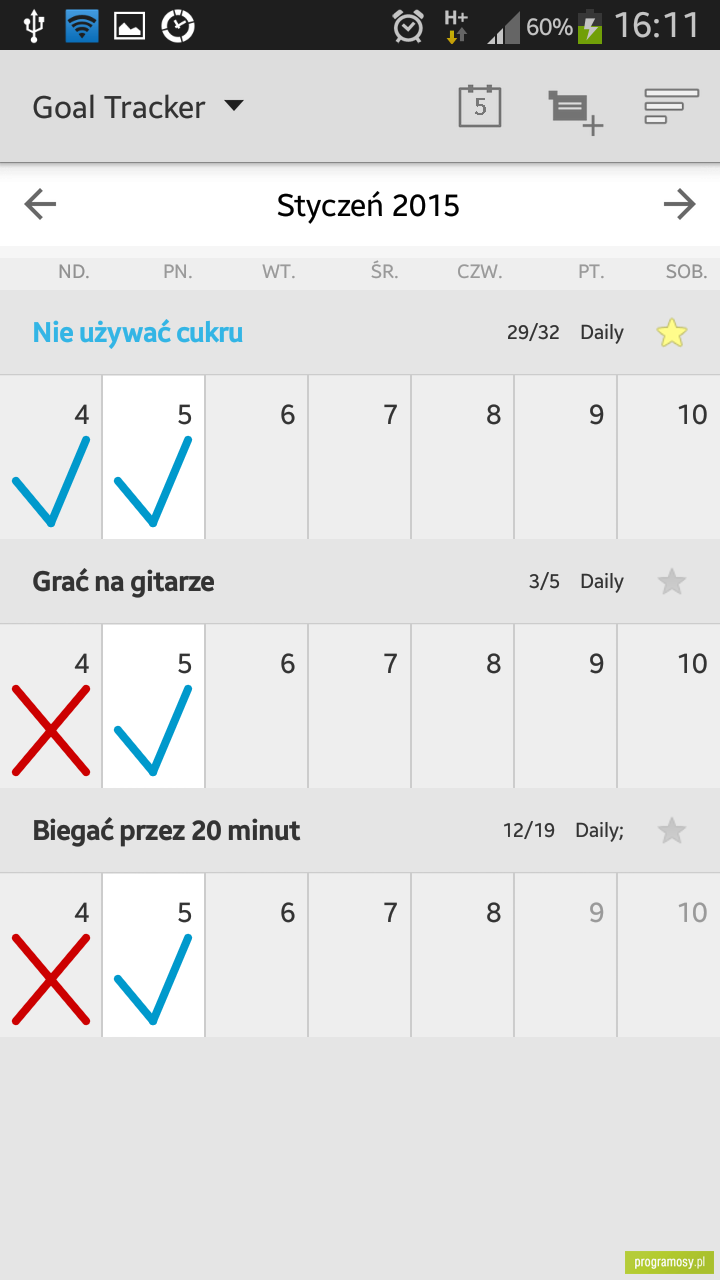The height and width of the screenshot is (1280, 720).
Task: Jump to today with the calendar icon
Action: tap(480, 106)
